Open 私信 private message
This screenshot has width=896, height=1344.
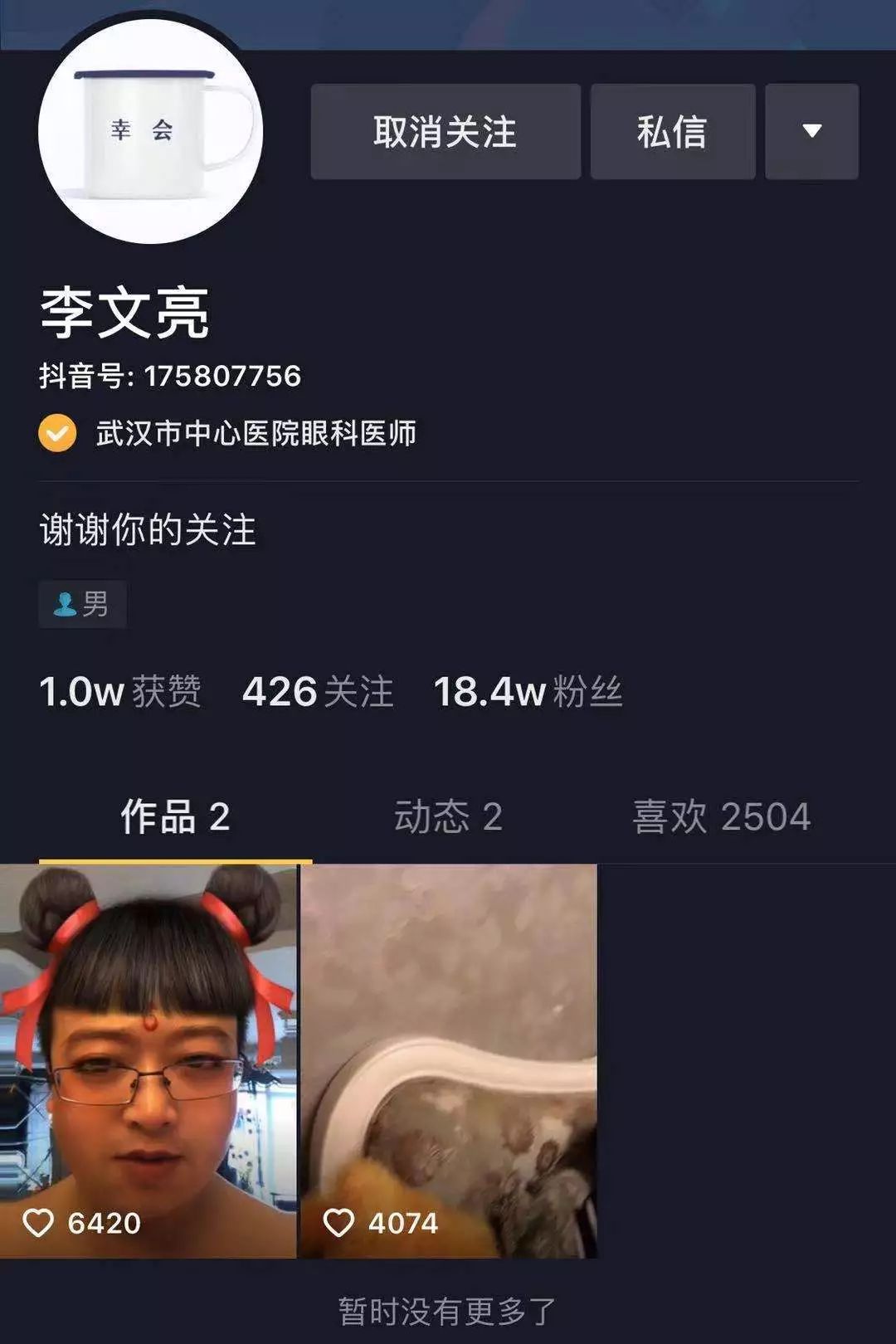(x=673, y=132)
